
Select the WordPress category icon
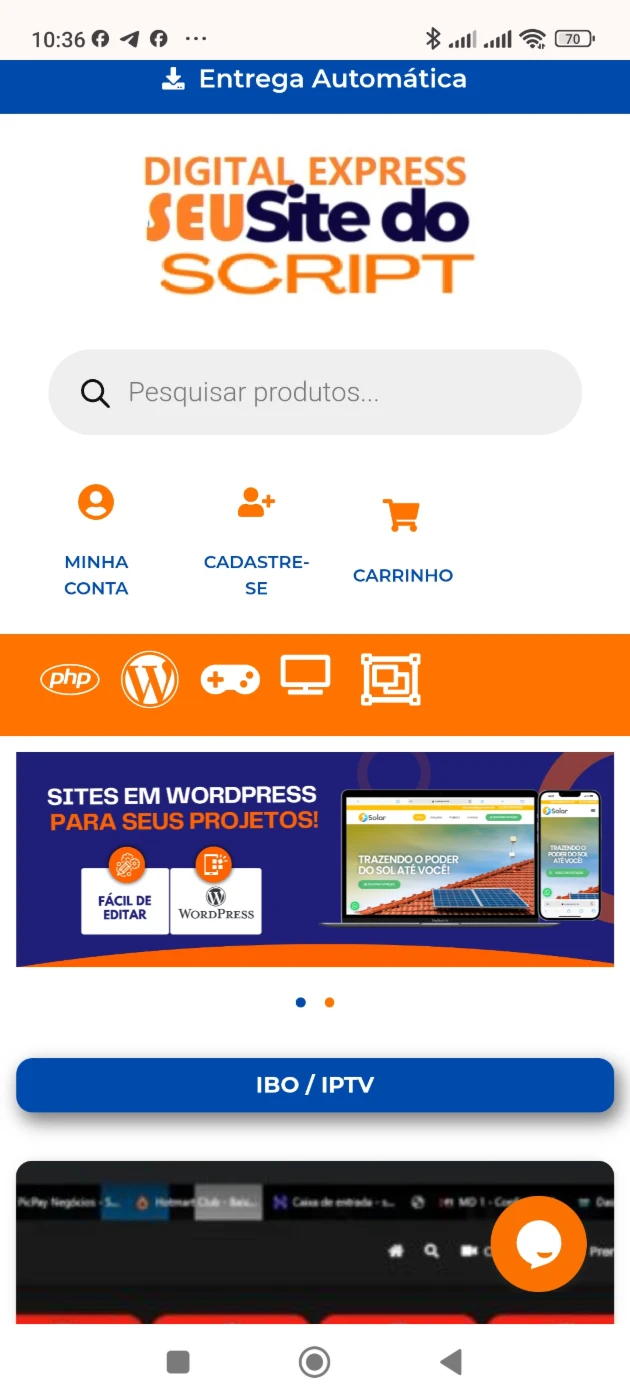(150, 680)
